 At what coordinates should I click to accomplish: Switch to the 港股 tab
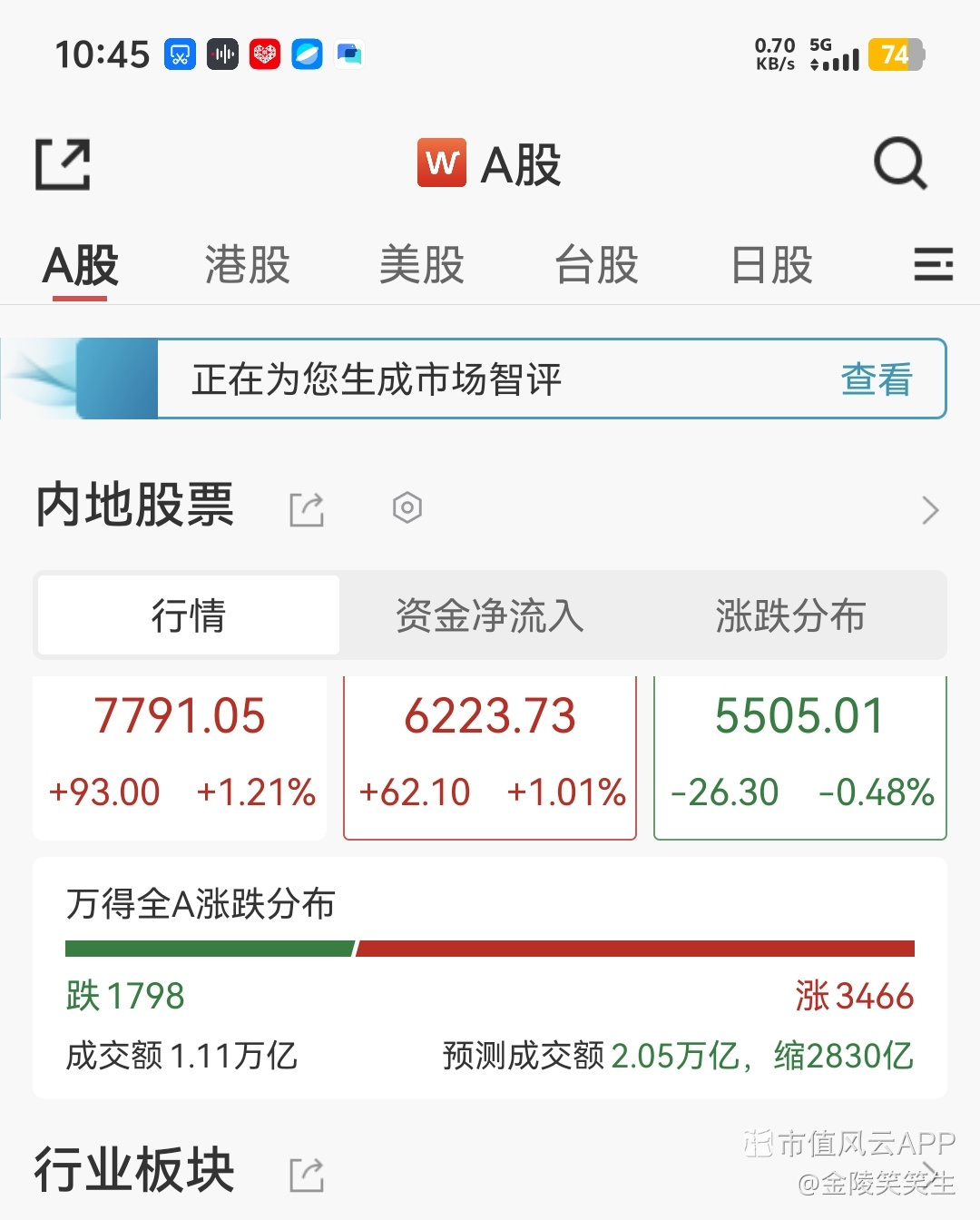[247, 265]
